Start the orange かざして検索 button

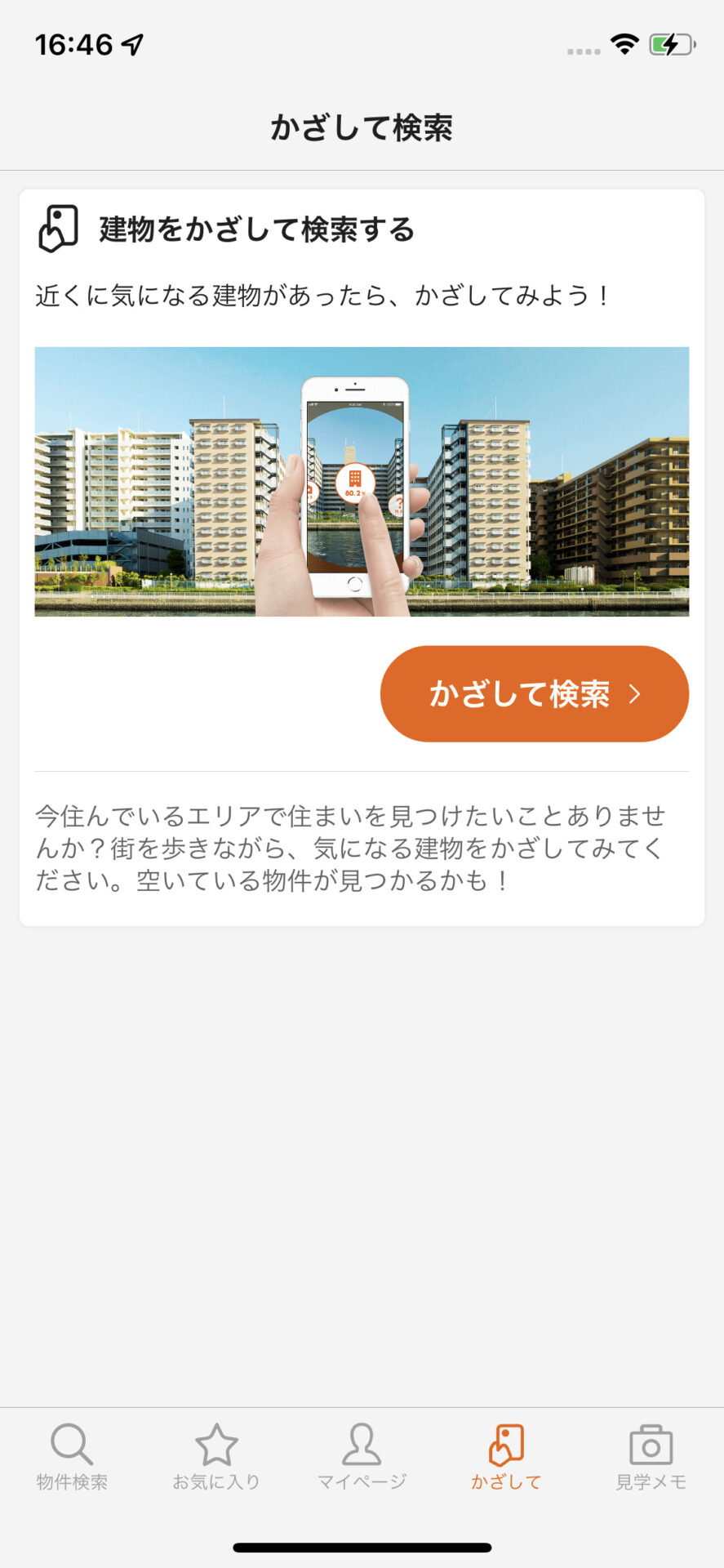534,693
